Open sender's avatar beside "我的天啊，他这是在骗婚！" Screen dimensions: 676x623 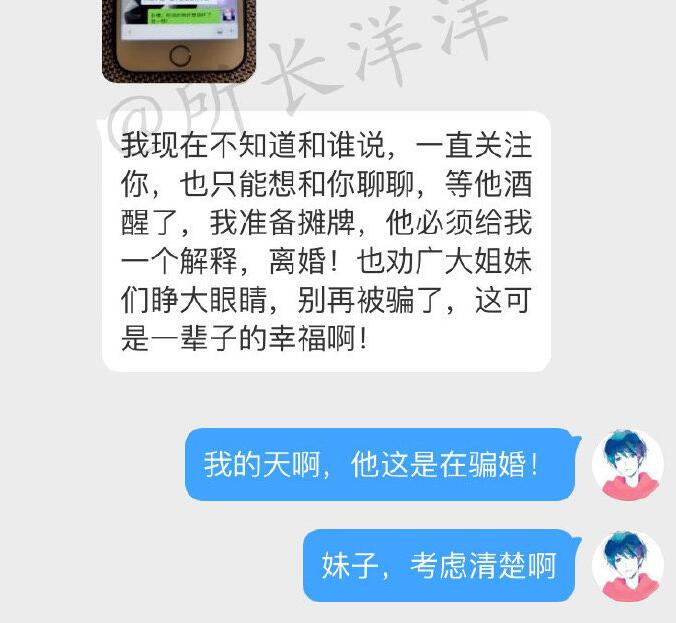pyautogui.click(x=627, y=464)
